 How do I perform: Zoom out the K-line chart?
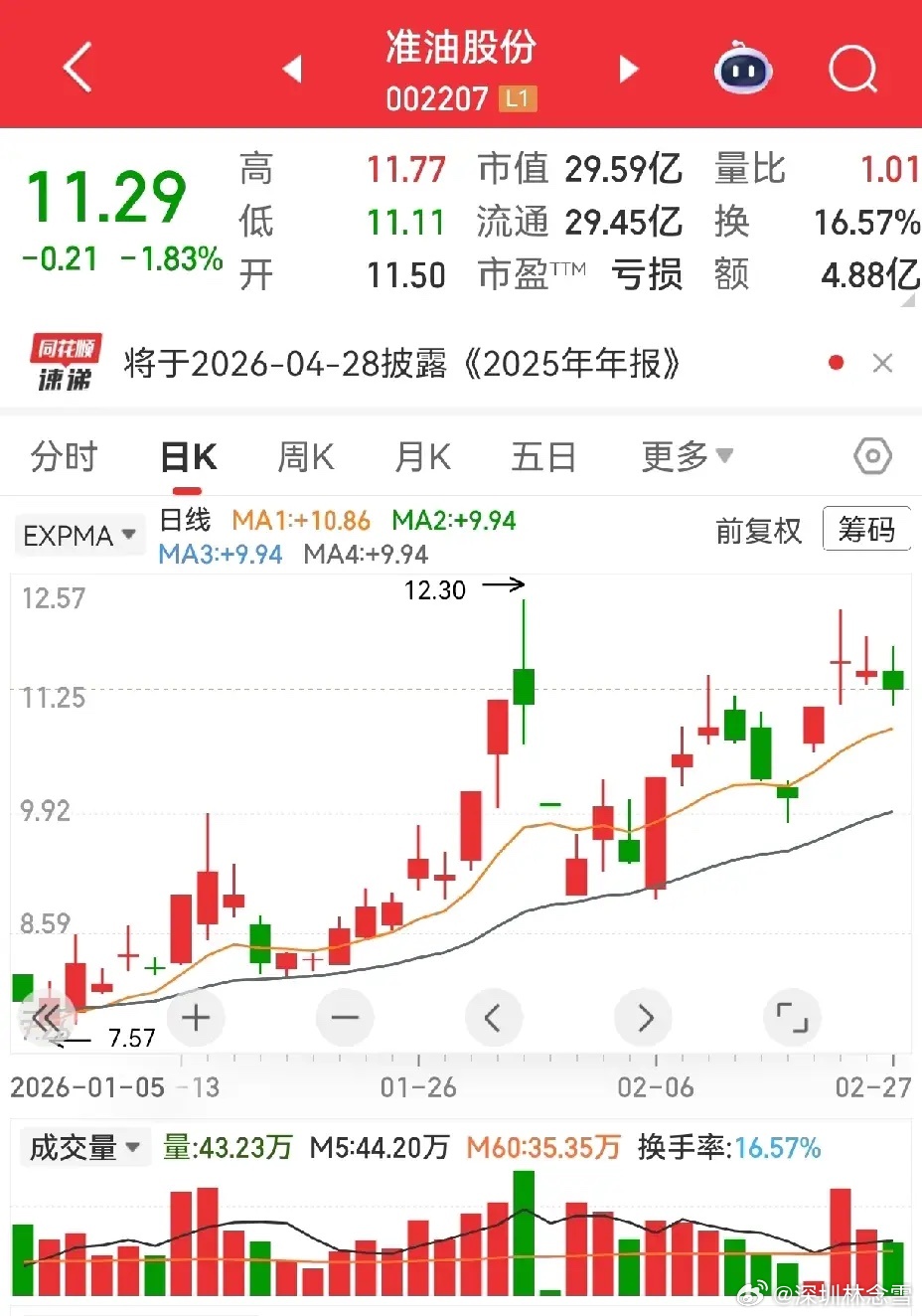(344, 1017)
